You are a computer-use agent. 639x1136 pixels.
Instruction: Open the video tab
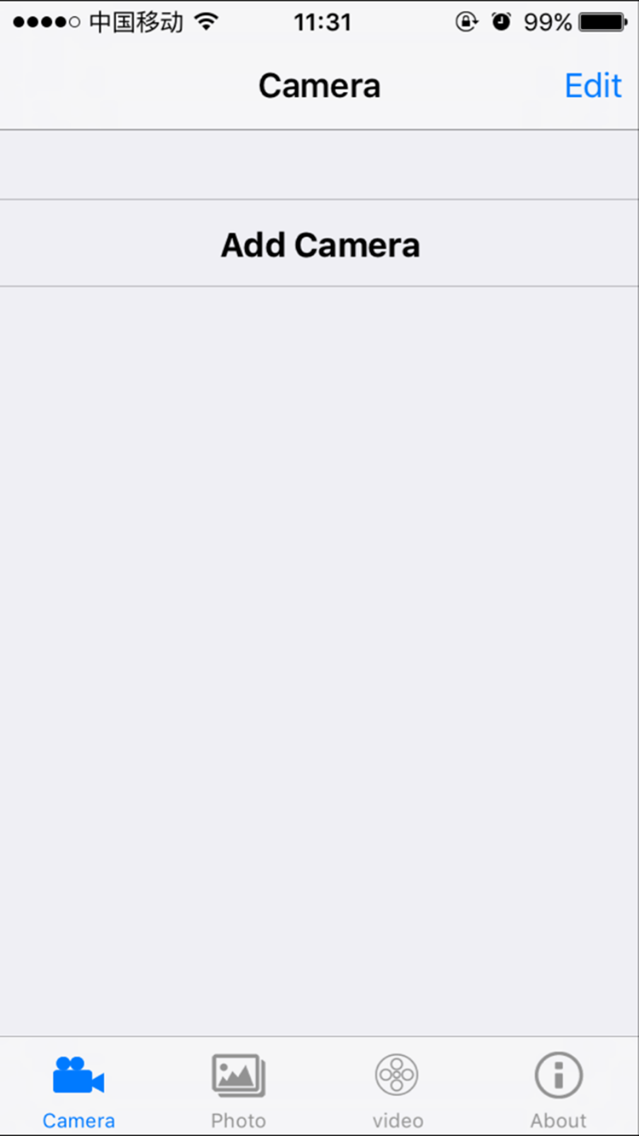[x=397, y=1089]
